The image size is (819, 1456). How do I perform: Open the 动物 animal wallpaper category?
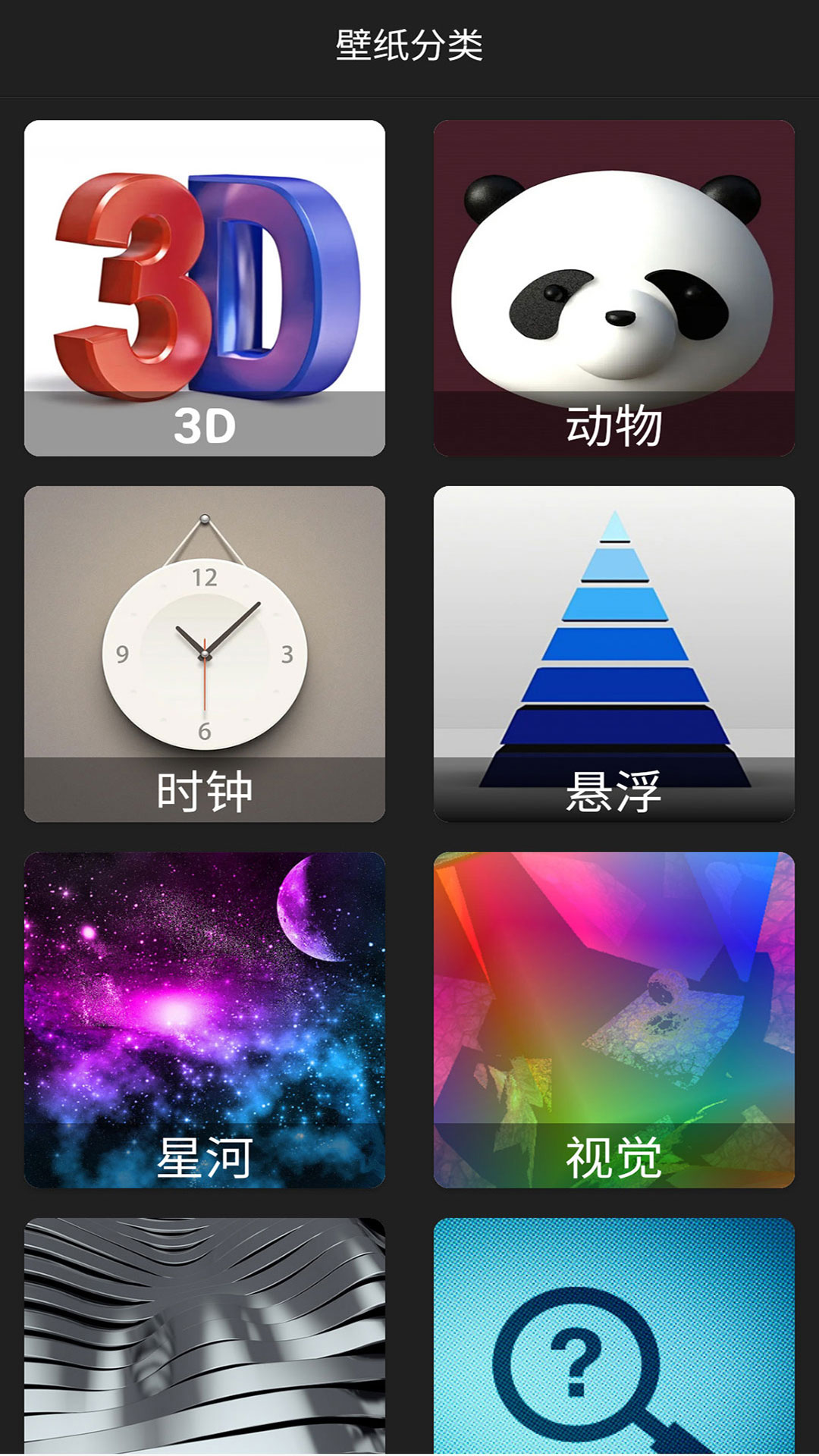614,288
